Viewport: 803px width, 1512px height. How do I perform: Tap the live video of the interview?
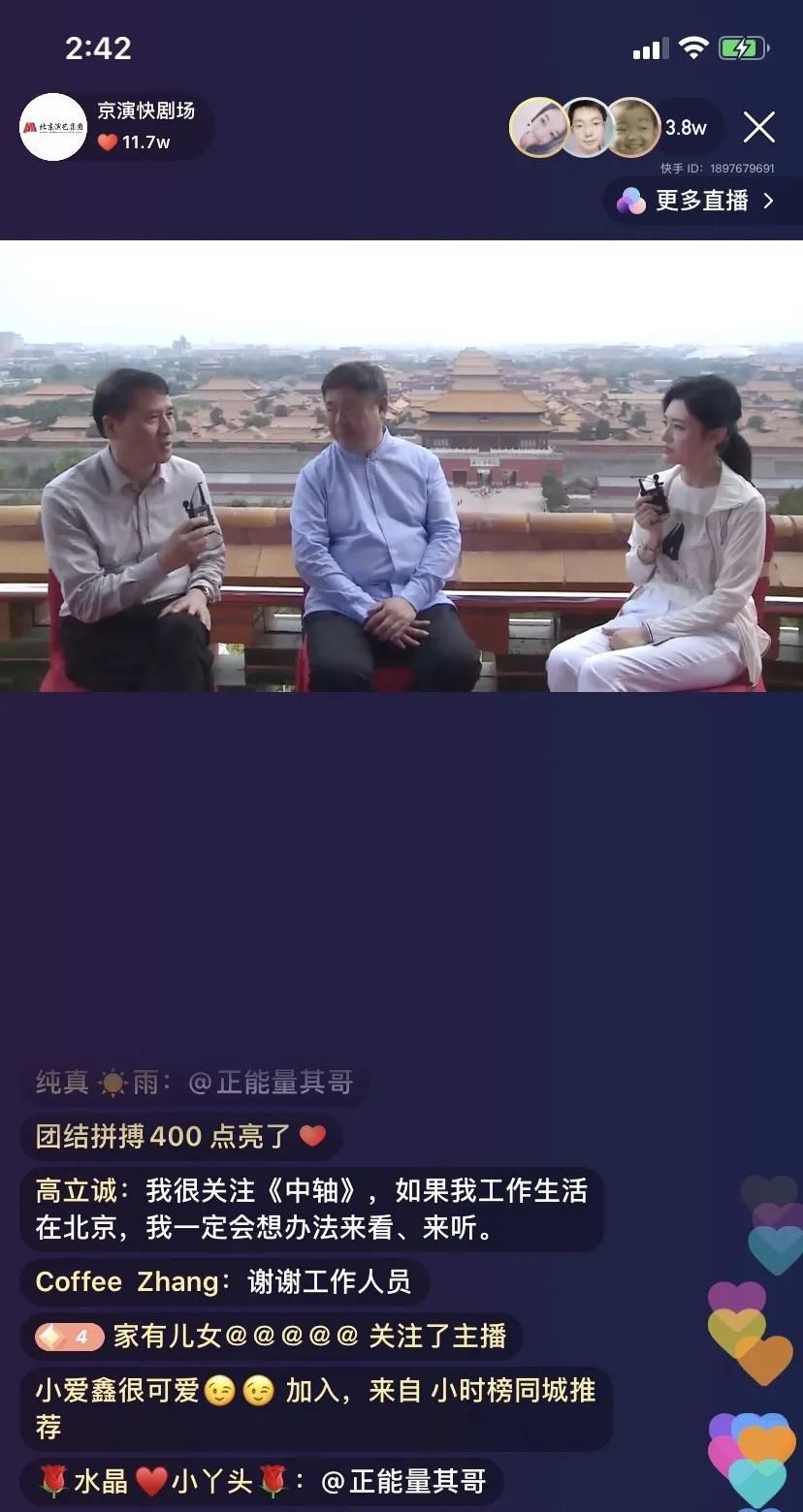pos(401,466)
